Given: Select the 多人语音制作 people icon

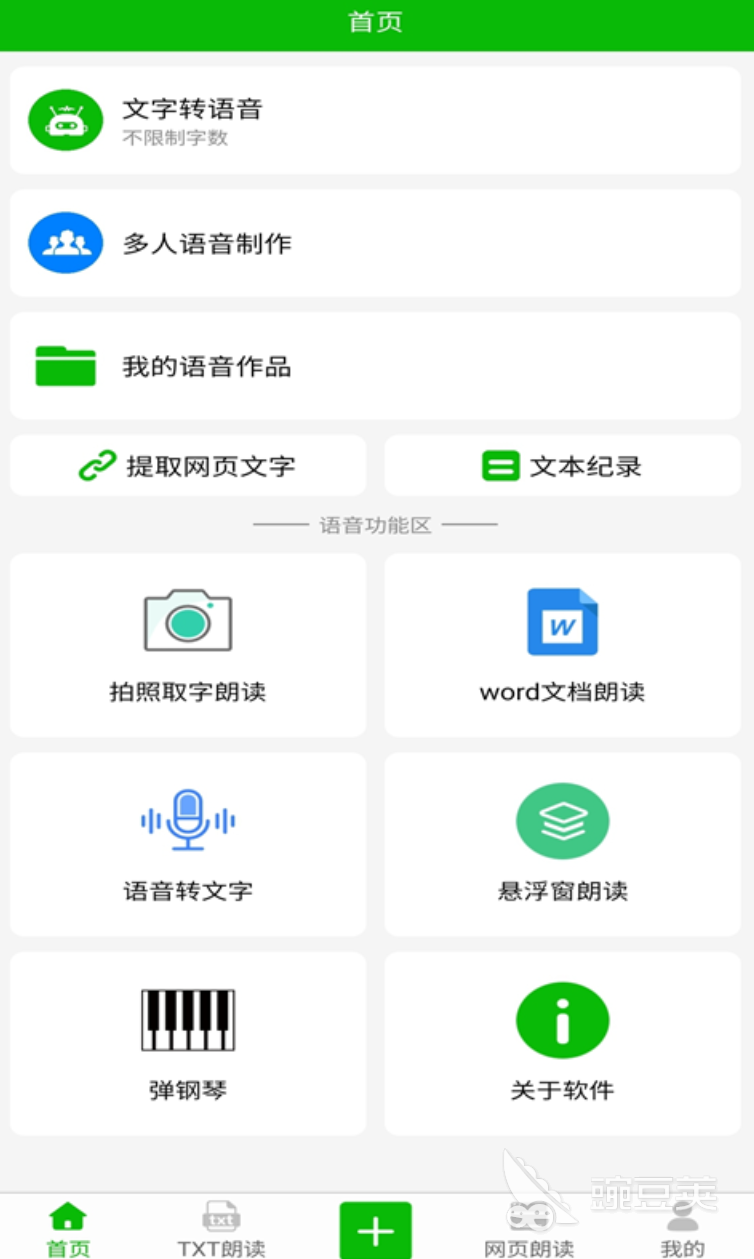Looking at the screenshot, I should pyautogui.click(x=65, y=242).
